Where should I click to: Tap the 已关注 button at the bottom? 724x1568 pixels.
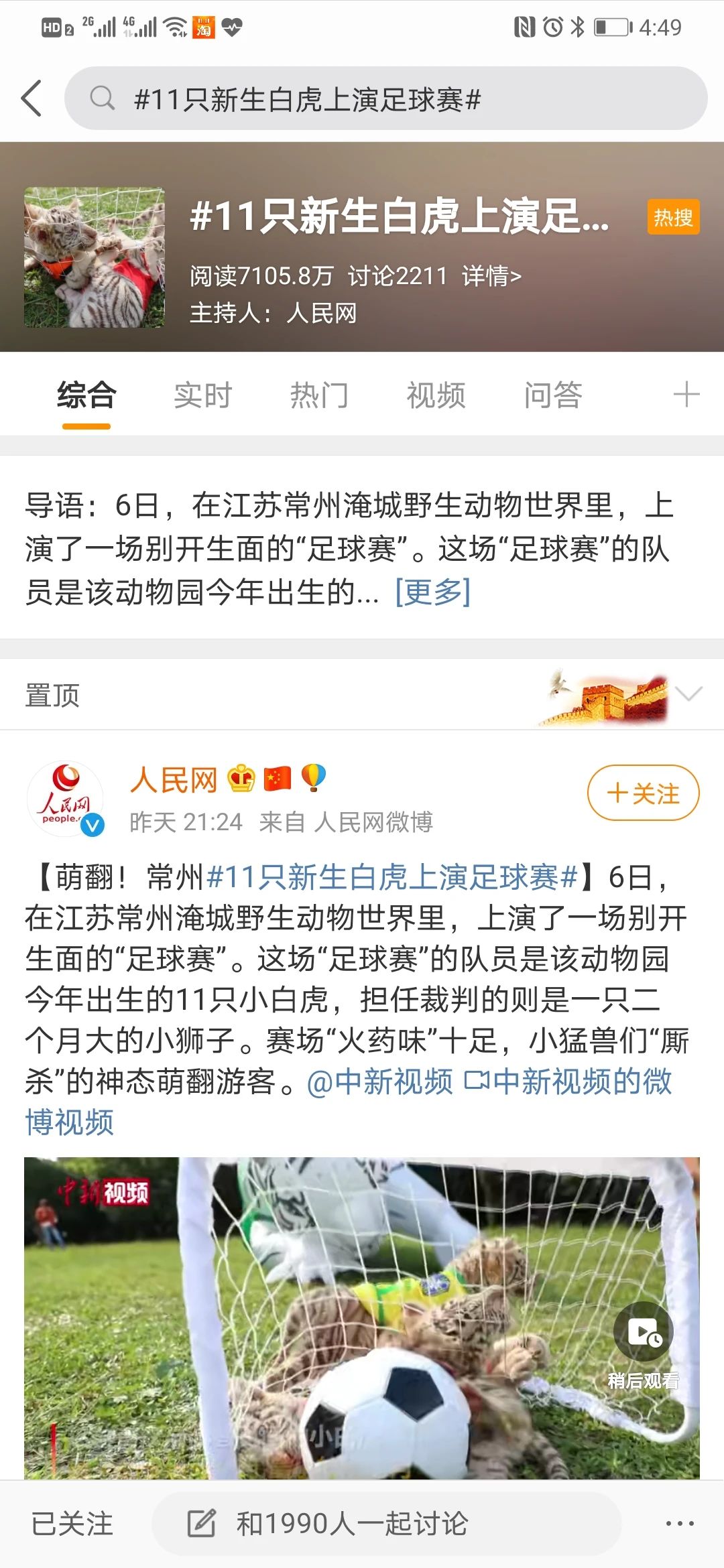click(72, 1523)
